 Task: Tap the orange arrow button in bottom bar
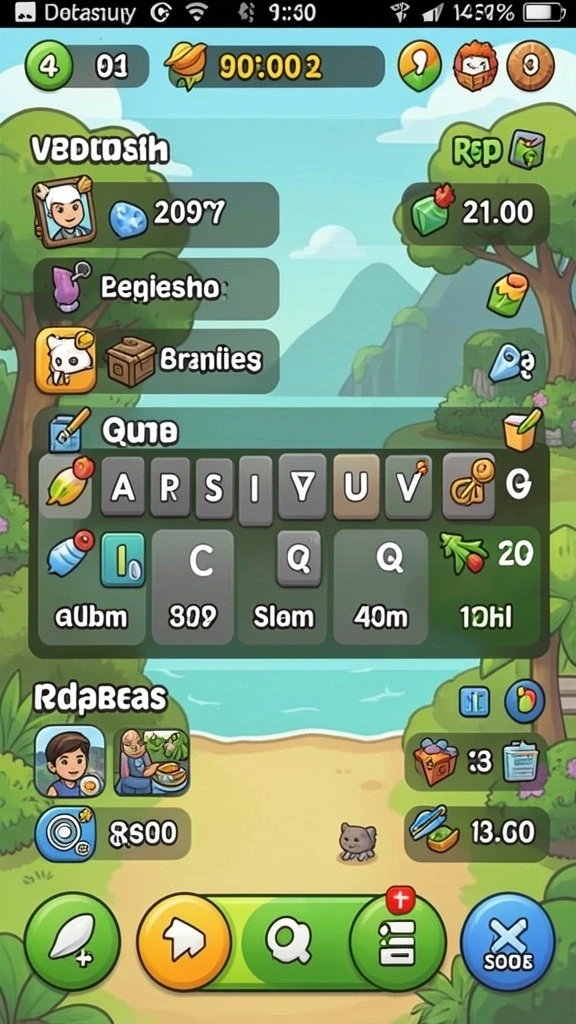pyautogui.click(x=184, y=941)
